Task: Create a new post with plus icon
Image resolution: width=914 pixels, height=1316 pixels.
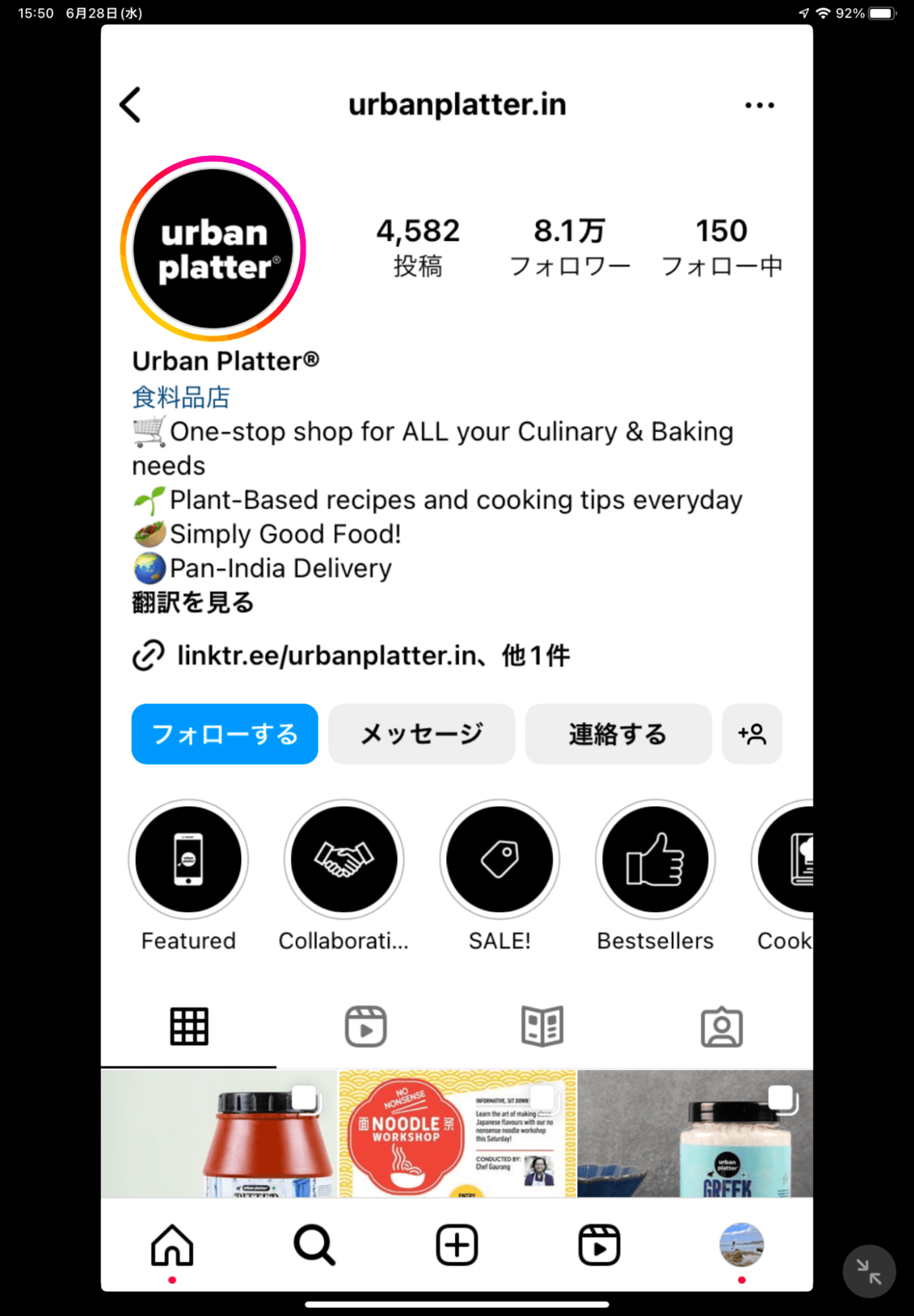Action: click(x=457, y=1244)
